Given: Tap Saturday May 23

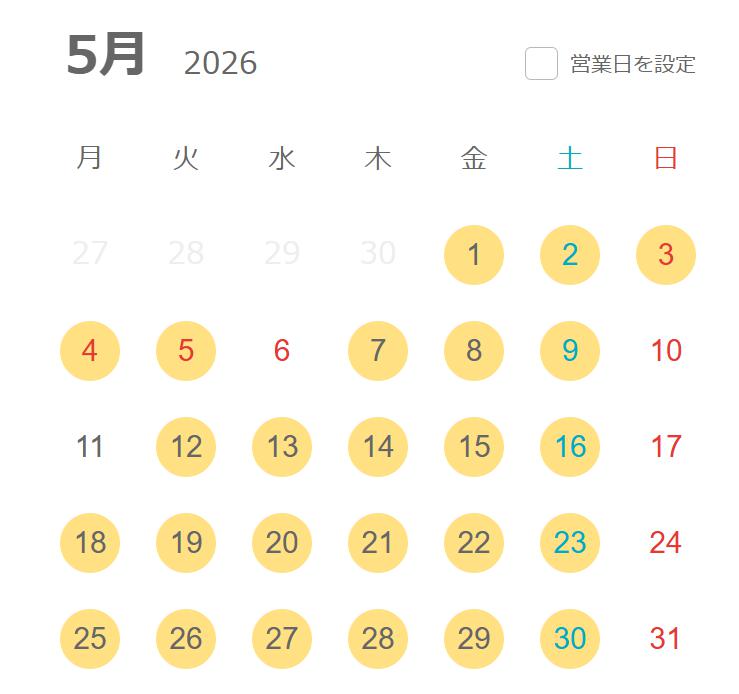Looking at the screenshot, I should point(570,543).
